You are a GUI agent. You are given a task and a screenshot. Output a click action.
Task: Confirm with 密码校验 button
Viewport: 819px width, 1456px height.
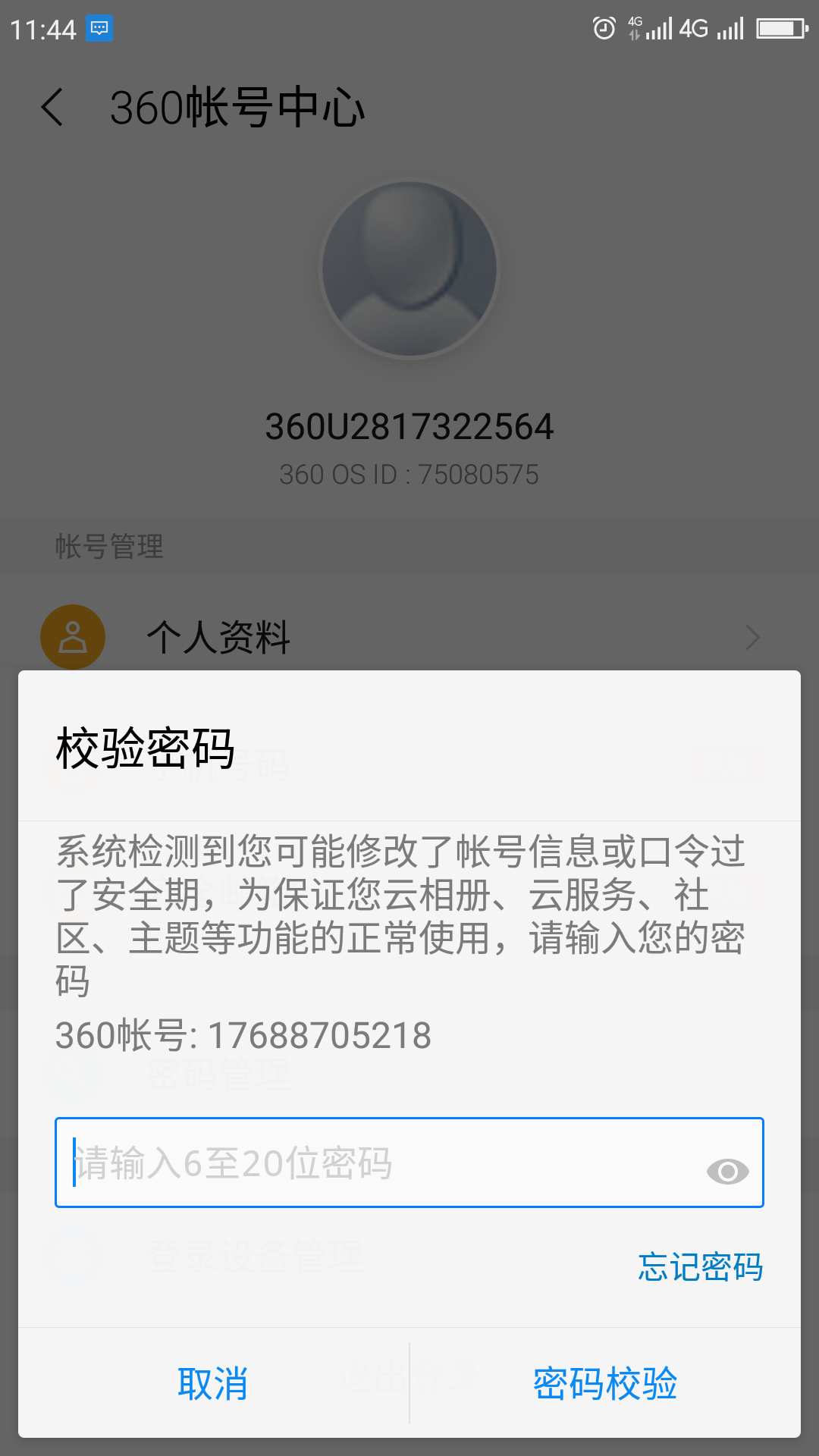pos(604,1383)
